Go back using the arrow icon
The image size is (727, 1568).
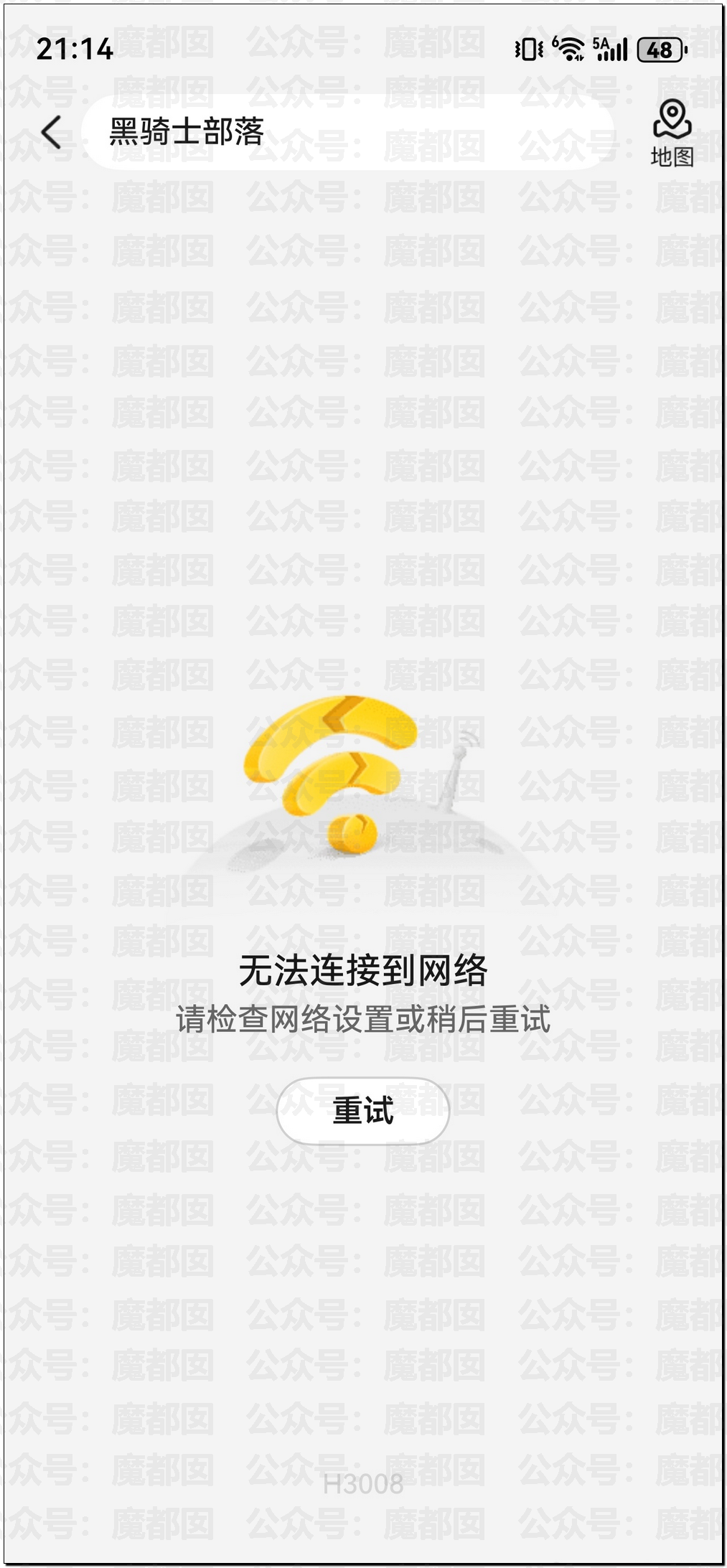coord(51,133)
